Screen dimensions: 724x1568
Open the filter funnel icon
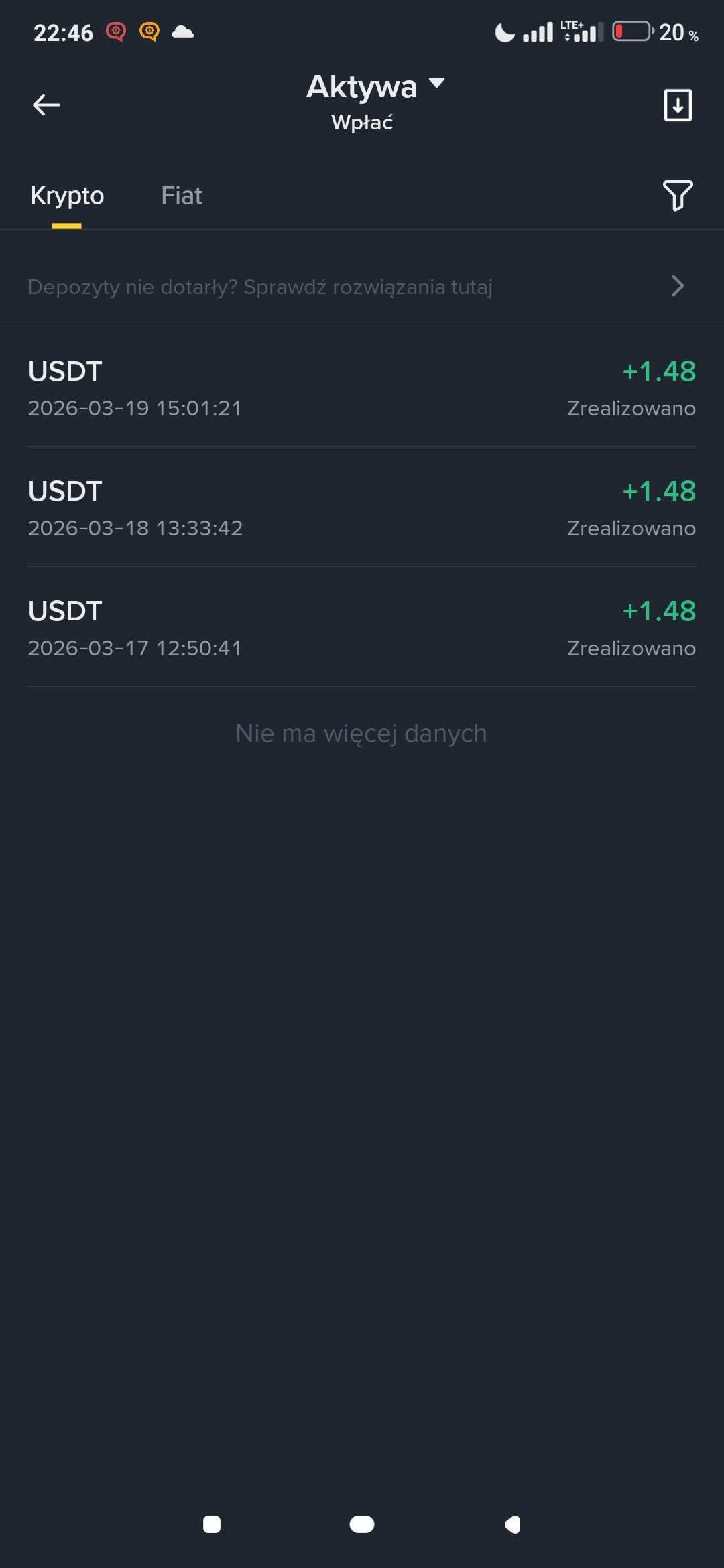(x=677, y=196)
